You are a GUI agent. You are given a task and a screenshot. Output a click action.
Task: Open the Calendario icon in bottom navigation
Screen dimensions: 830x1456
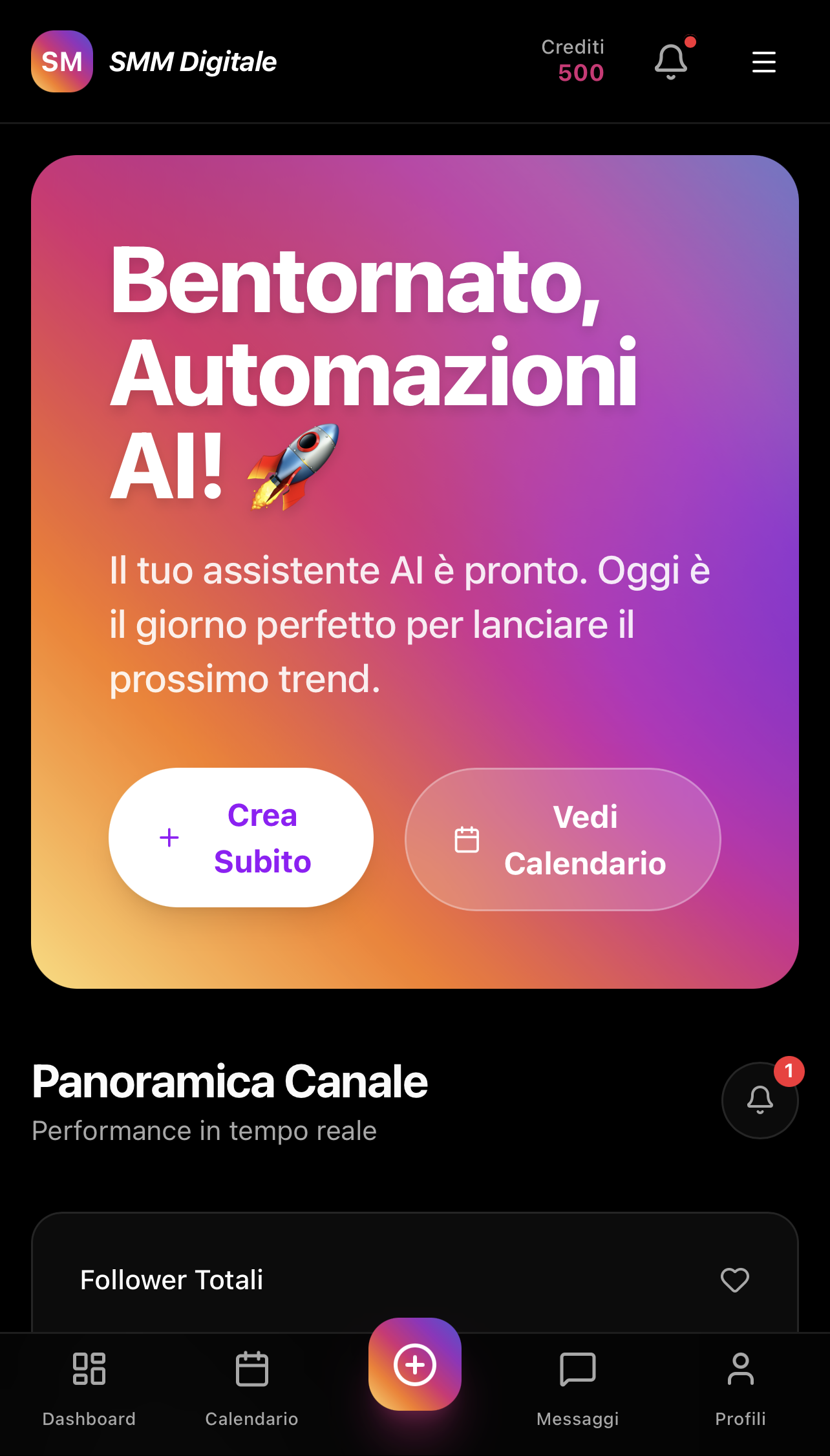[252, 1368]
